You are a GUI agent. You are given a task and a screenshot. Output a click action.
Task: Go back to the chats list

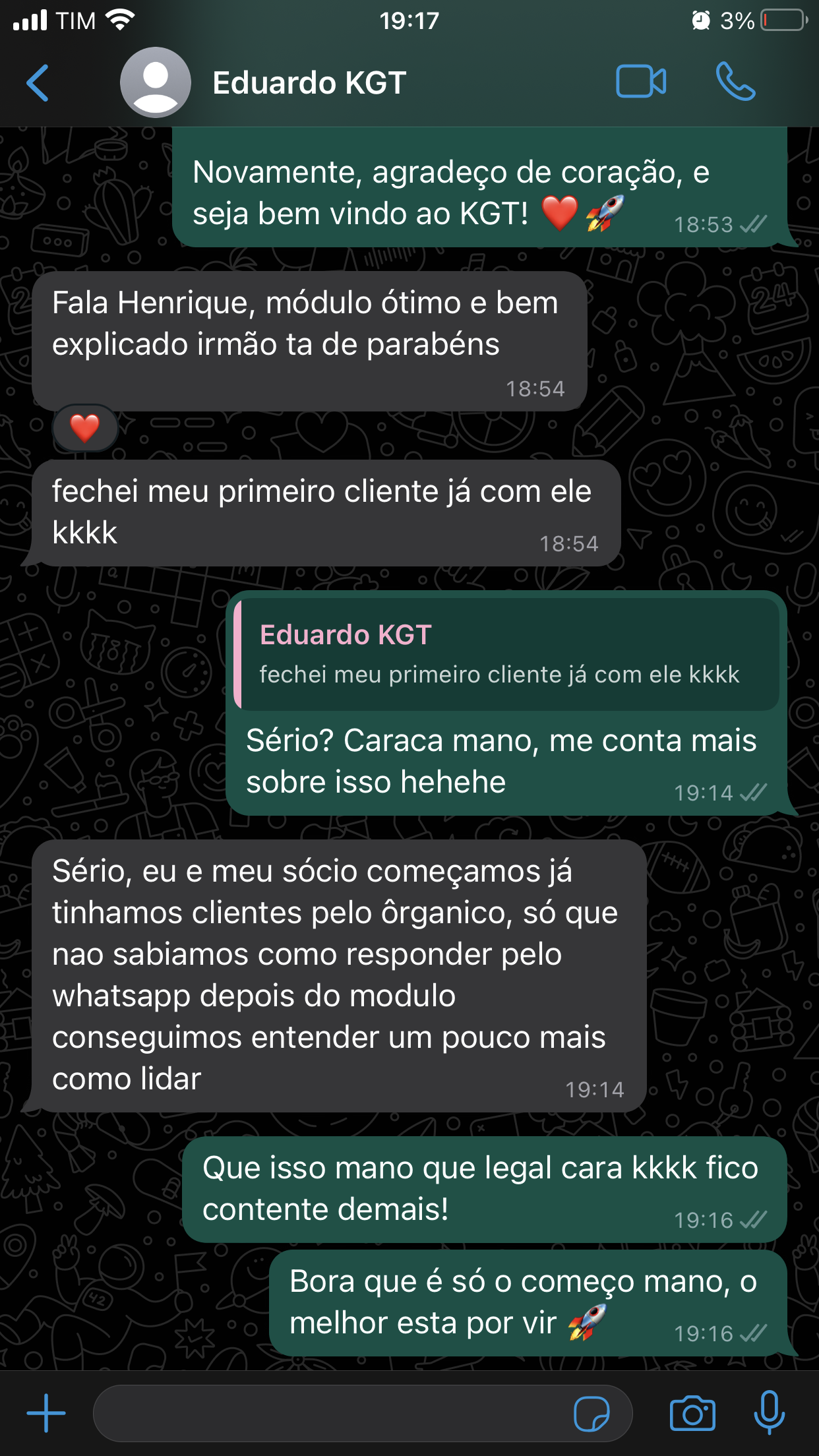(x=38, y=83)
